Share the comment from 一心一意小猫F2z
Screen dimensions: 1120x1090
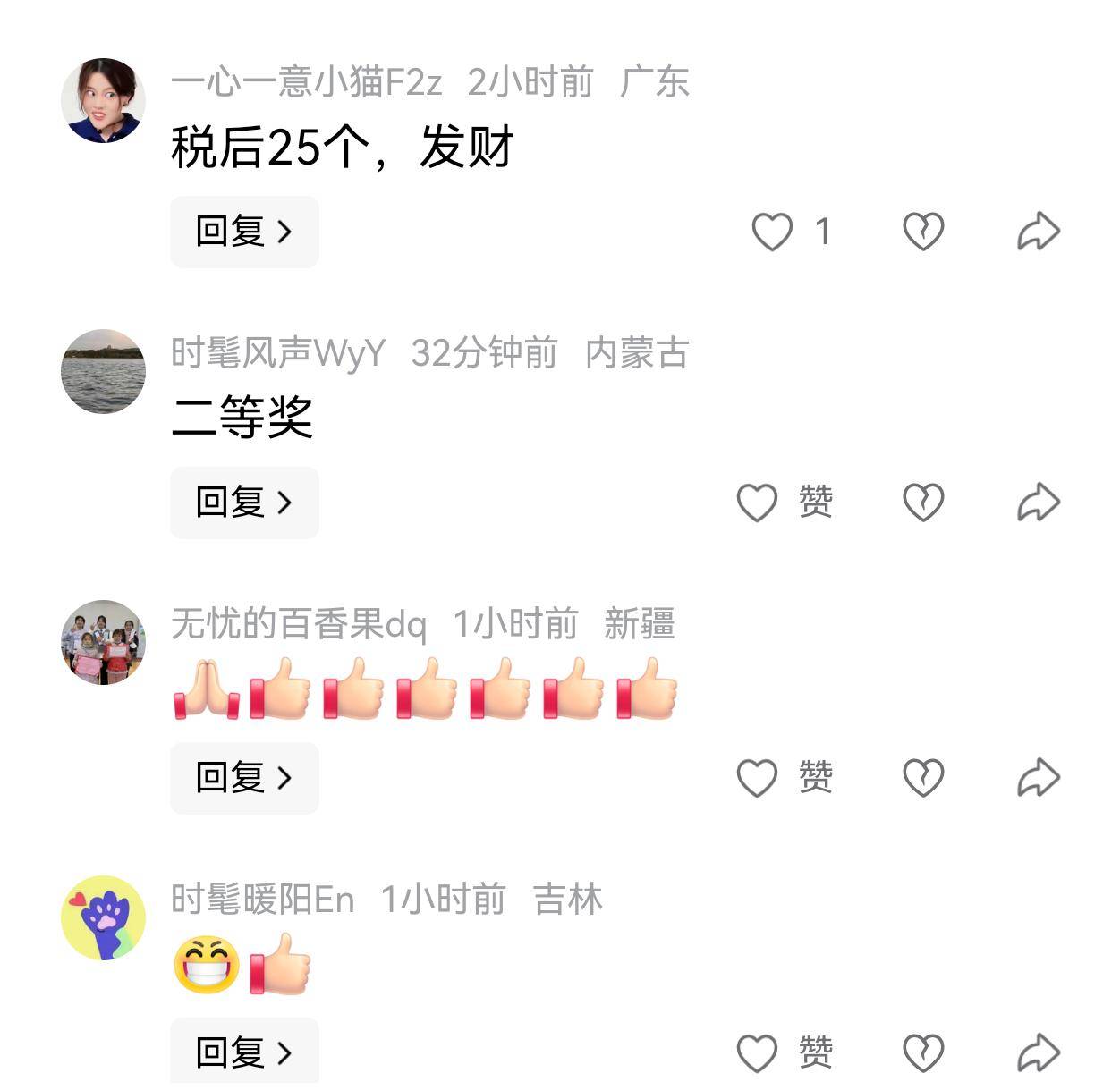1038,232
